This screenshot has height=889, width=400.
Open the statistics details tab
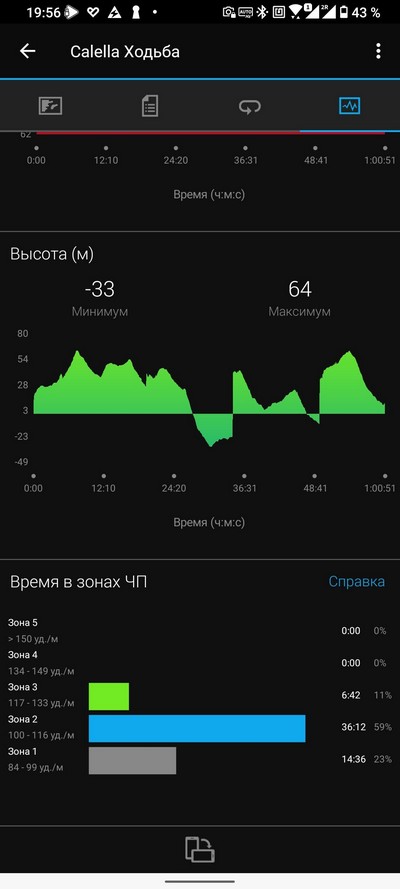click(x=150, y=105)
